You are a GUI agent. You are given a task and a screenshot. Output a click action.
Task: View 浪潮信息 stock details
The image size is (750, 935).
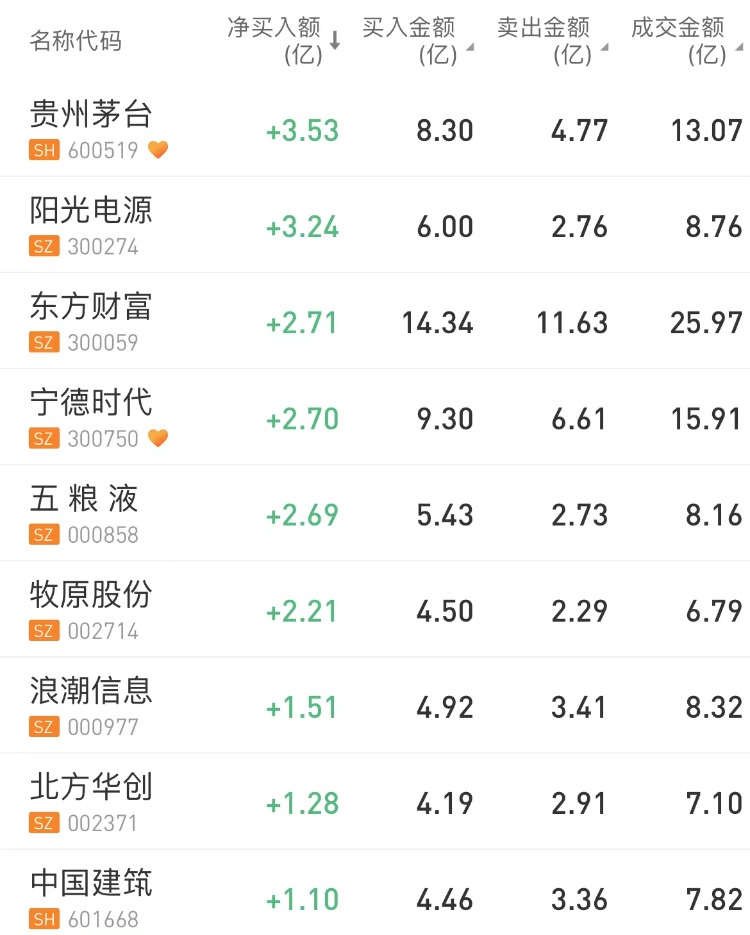(91, 690)
